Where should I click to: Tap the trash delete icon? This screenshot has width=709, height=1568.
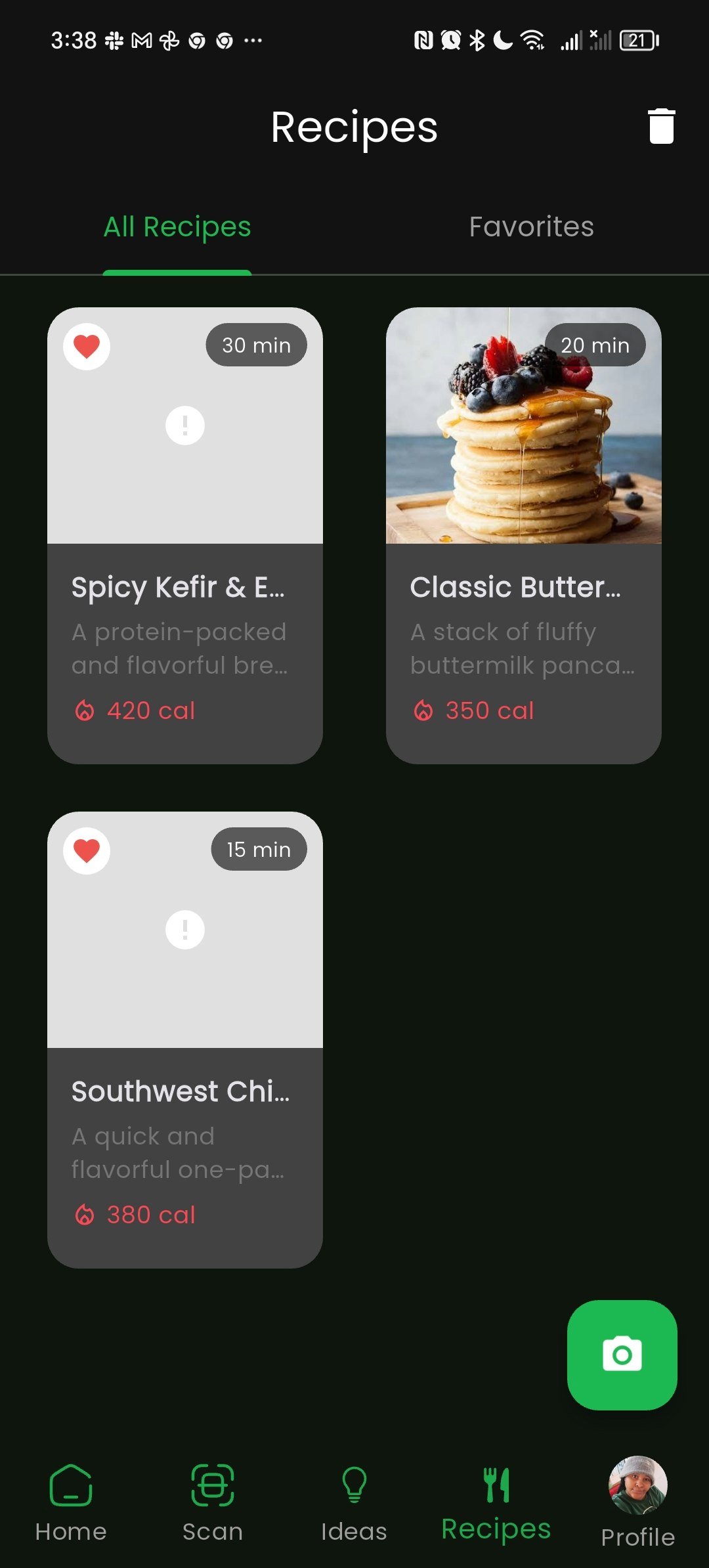click(x=661, y=126)
